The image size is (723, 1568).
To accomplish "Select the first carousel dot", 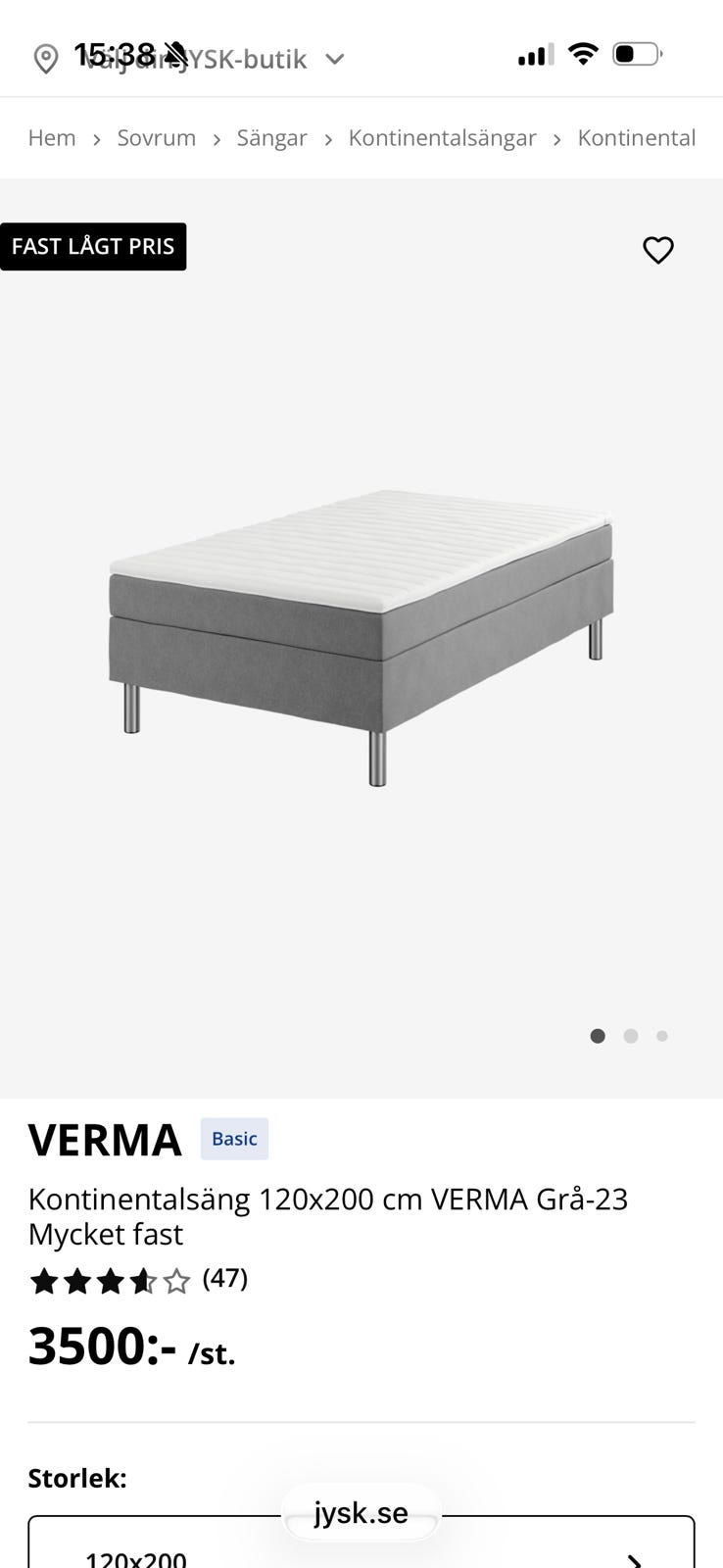I will click(x=599, y=1035).
